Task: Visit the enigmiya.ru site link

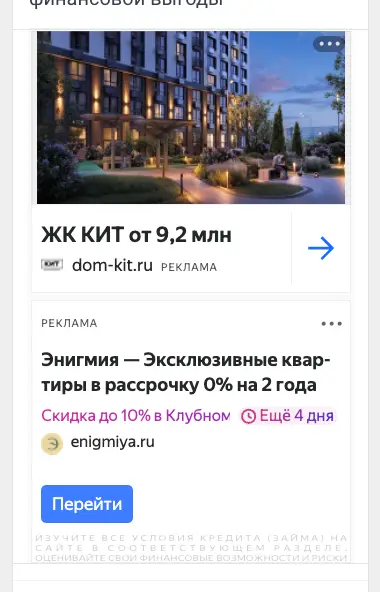Action: click(113, 442)
